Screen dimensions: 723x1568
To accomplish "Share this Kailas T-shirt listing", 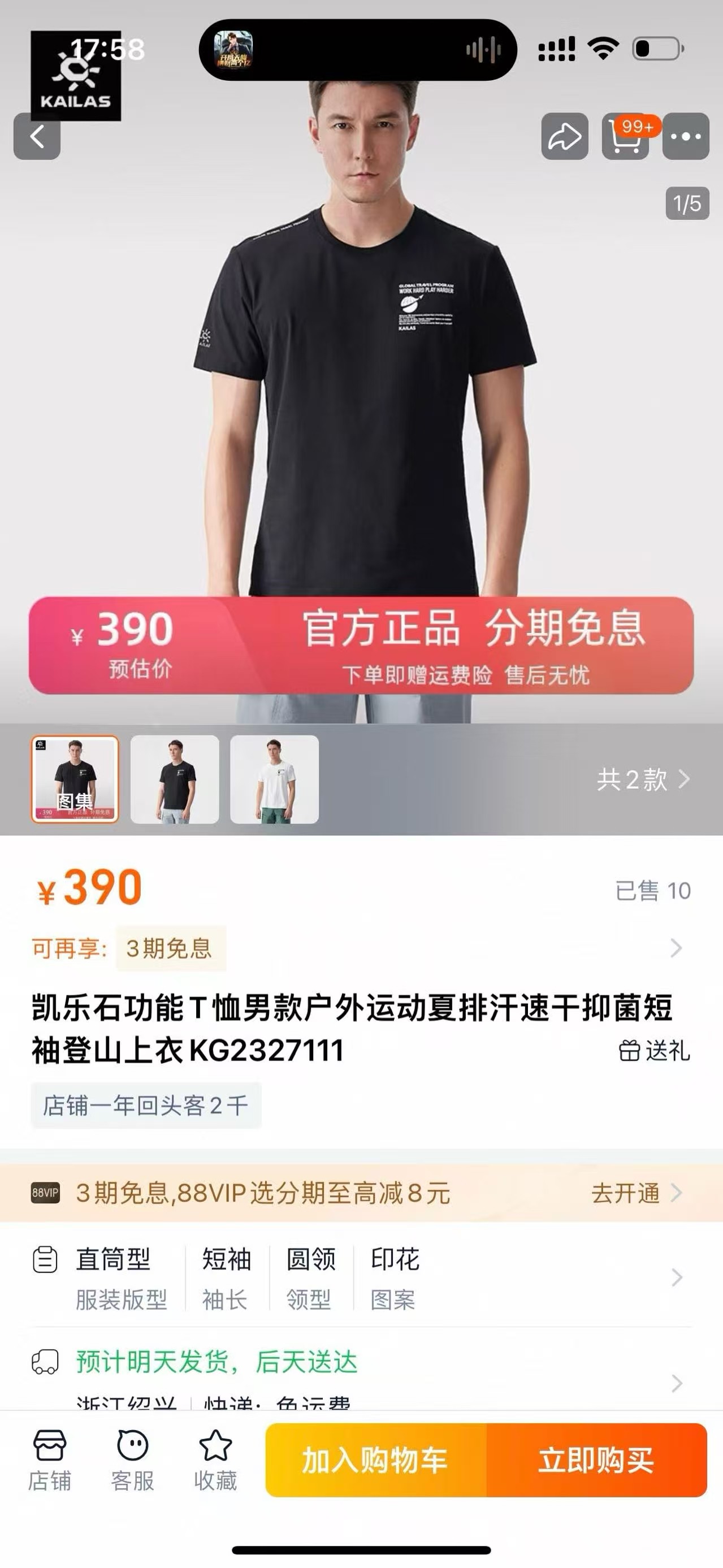I will (564, 136).
